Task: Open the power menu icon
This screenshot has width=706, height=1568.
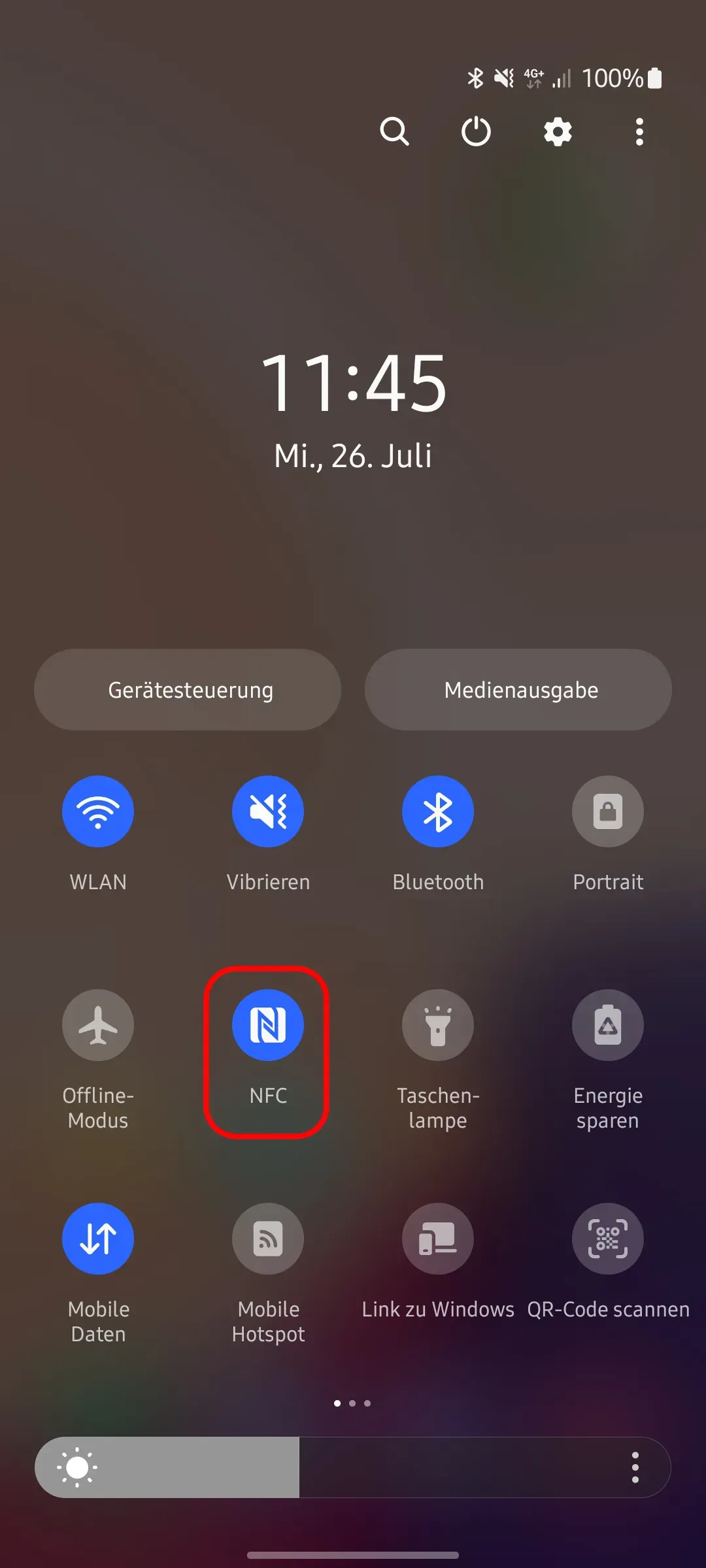Action: pyautogui.click(x=476, y=132)
